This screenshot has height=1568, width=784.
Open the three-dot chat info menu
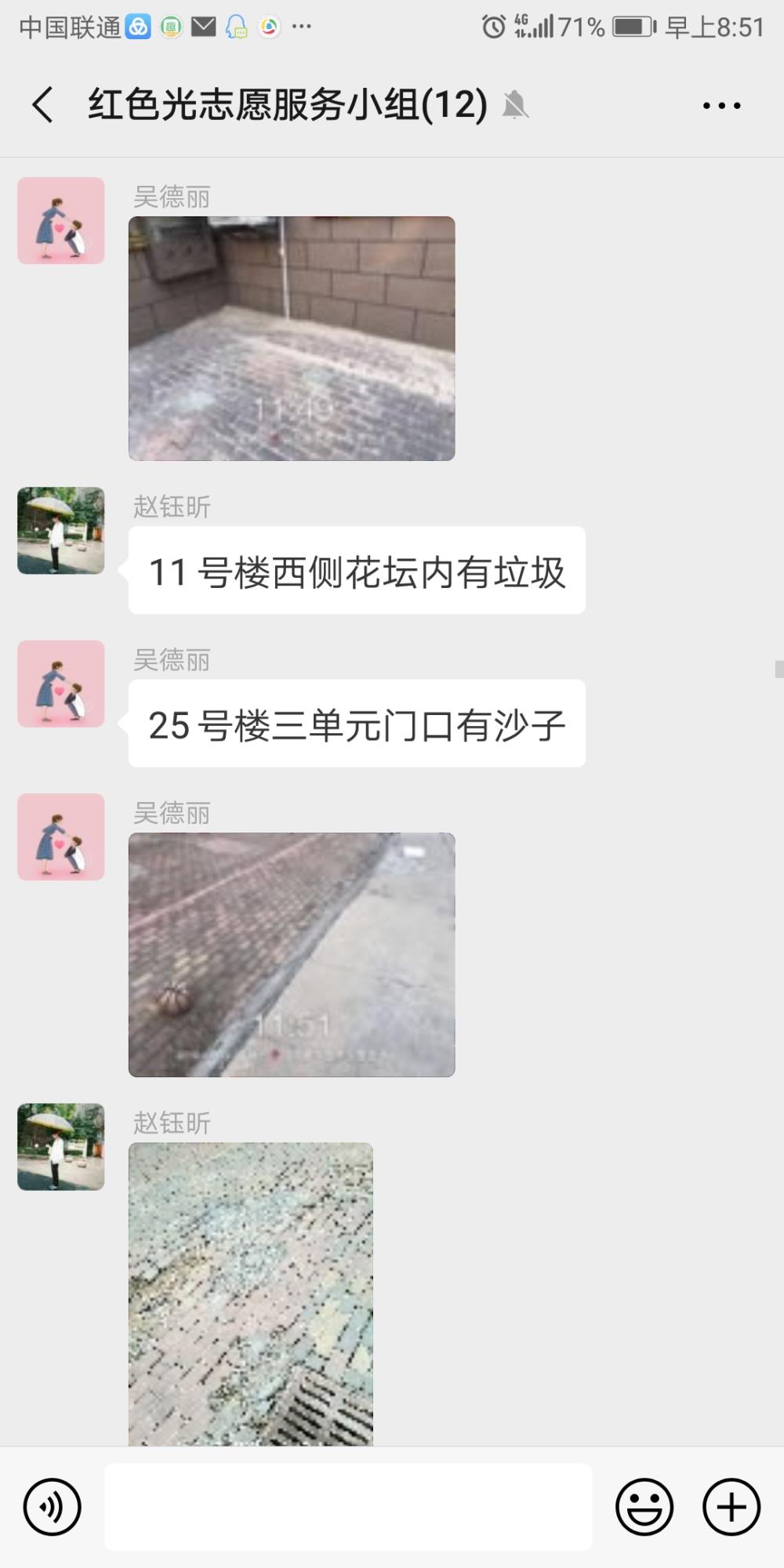pos(721,105)
